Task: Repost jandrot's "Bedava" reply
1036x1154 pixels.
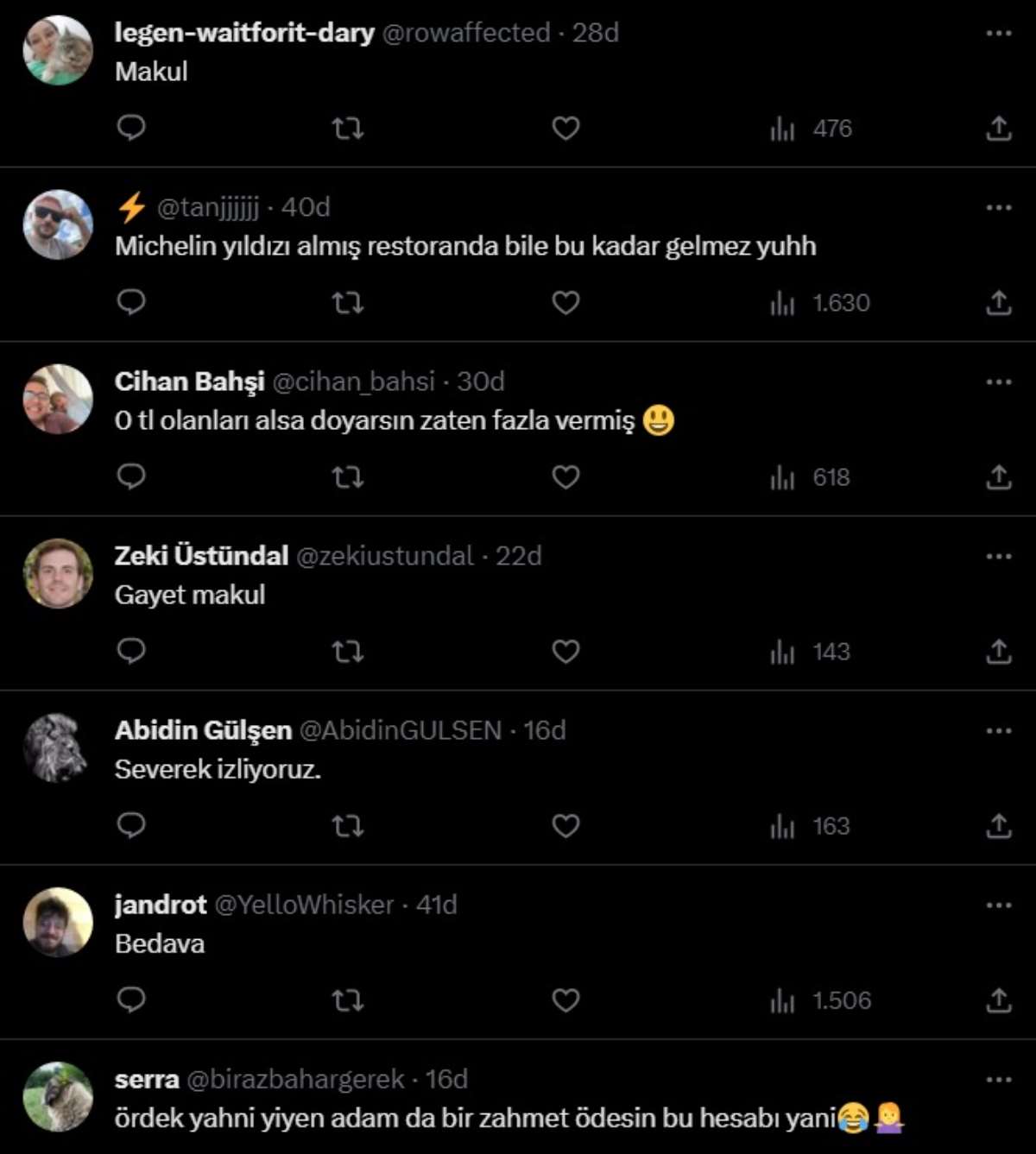Action: coord(348,1000)
